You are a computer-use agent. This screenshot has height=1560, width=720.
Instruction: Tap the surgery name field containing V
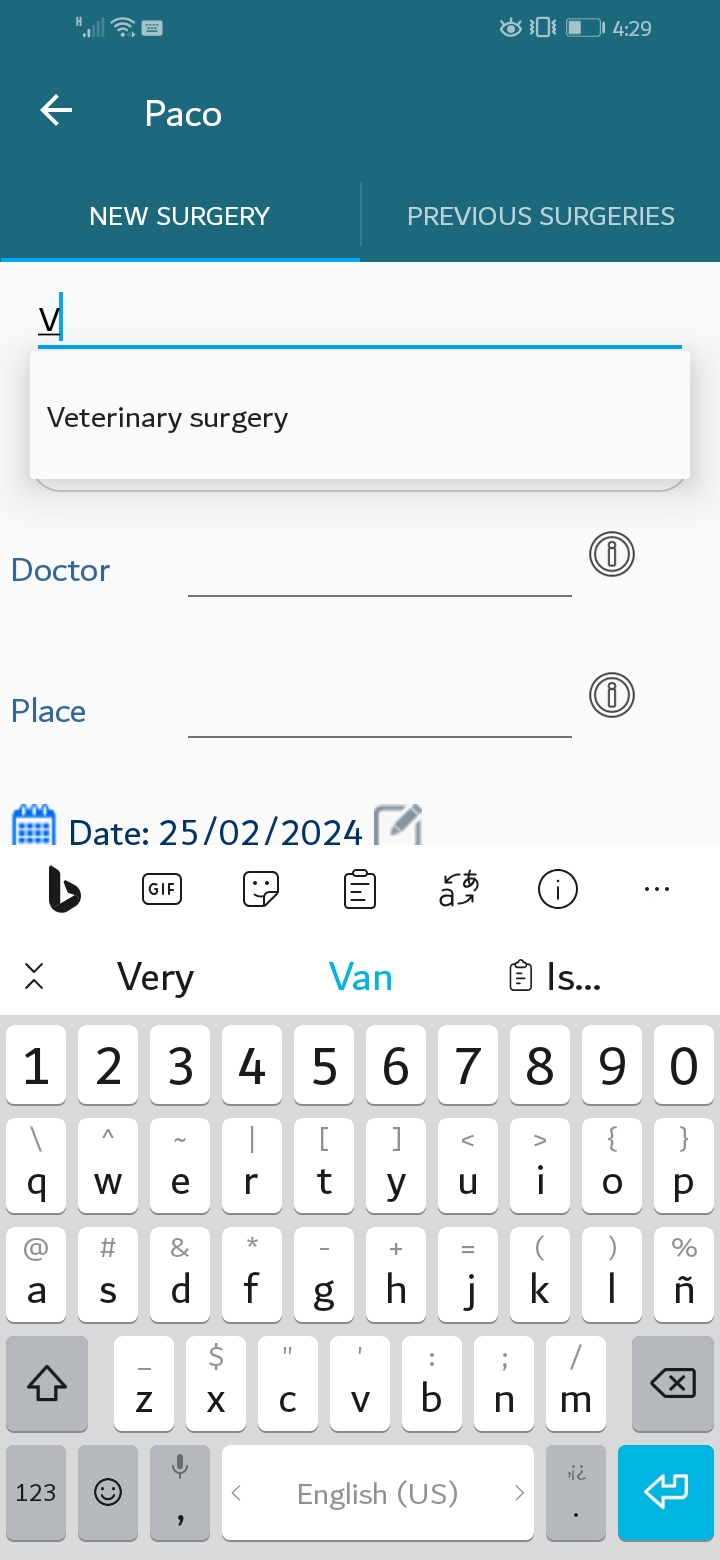pyautogui.click(x=360, y=320)
